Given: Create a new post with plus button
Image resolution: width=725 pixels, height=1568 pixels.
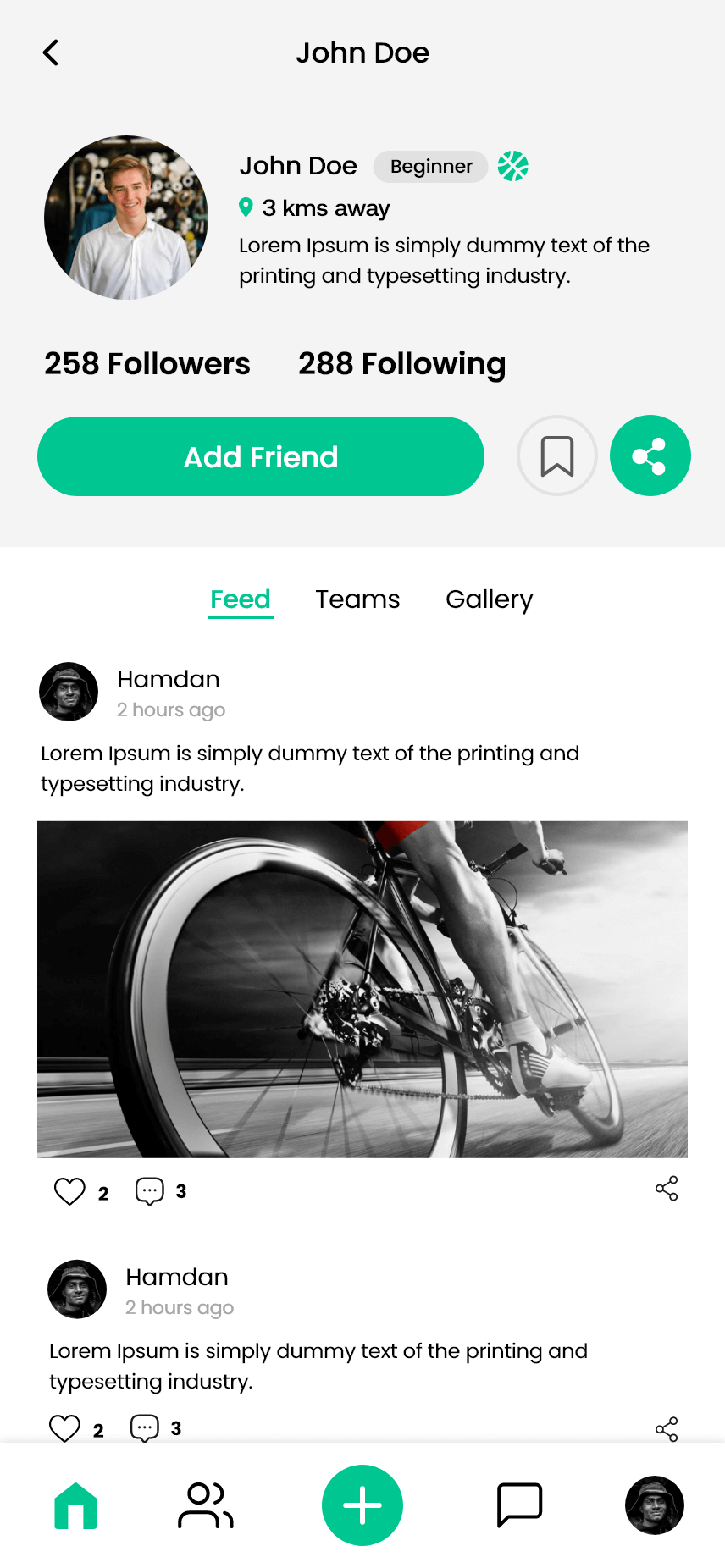Looking at the screenshot, I should tap(362, 1505).
